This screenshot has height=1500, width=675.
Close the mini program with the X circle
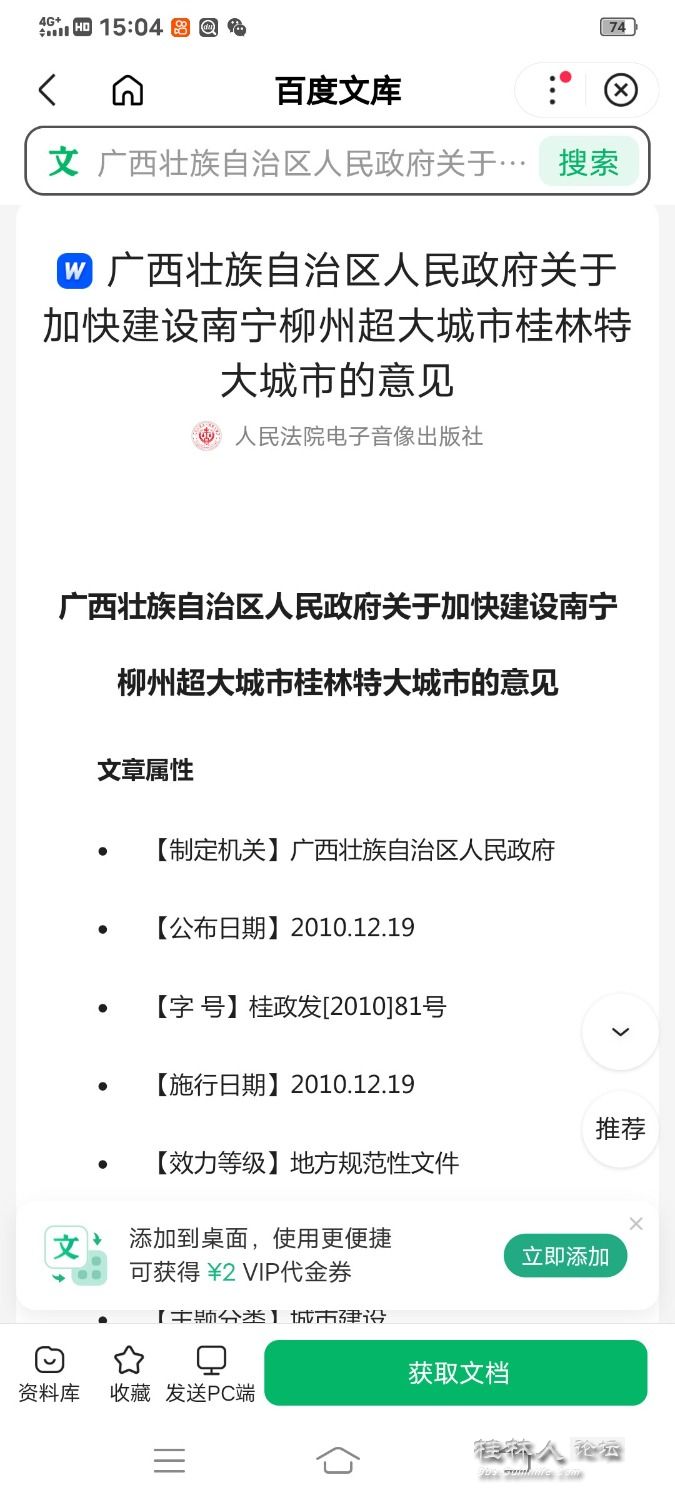point(621,91)
